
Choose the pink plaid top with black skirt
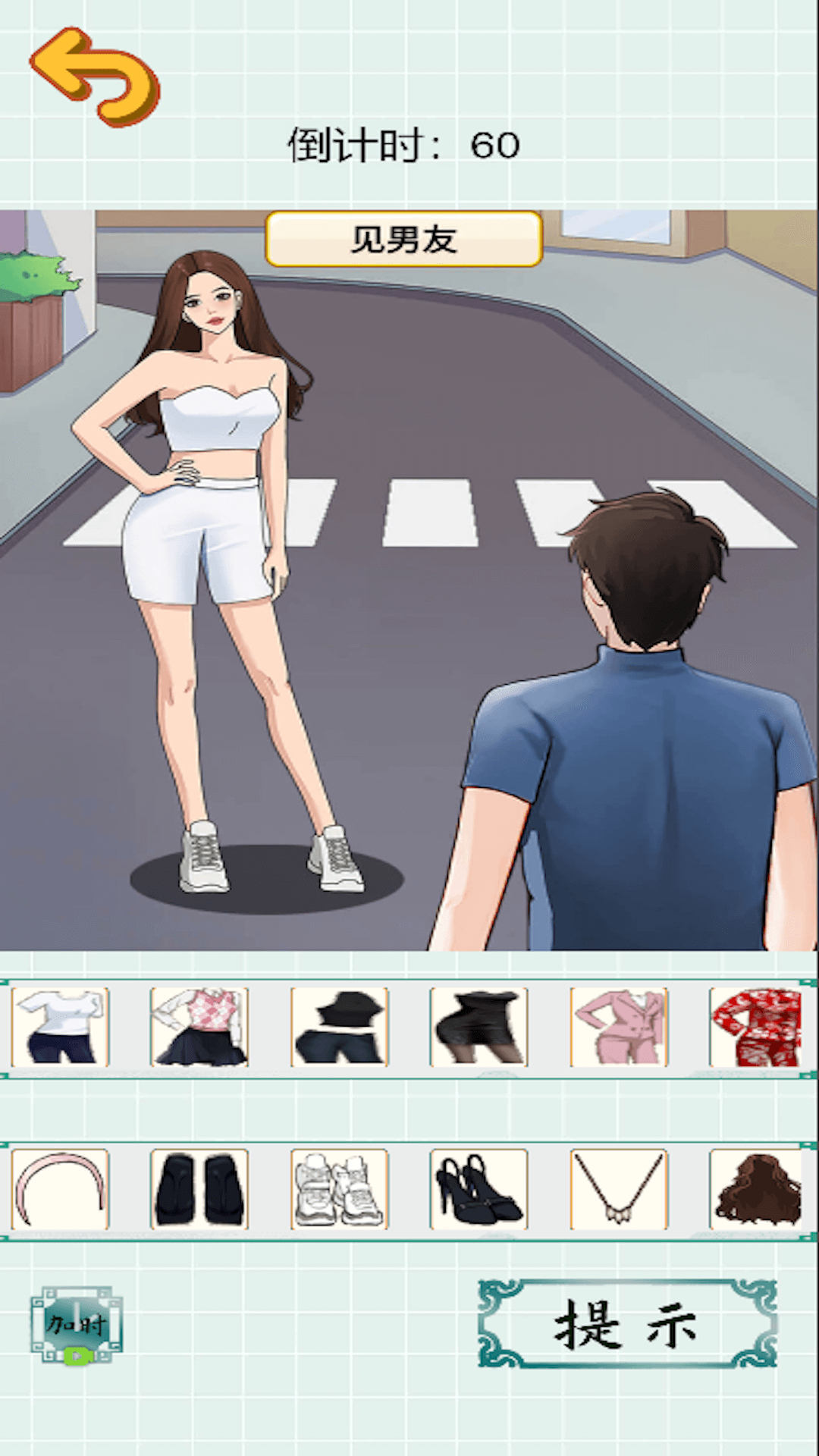coord(199,1027)
